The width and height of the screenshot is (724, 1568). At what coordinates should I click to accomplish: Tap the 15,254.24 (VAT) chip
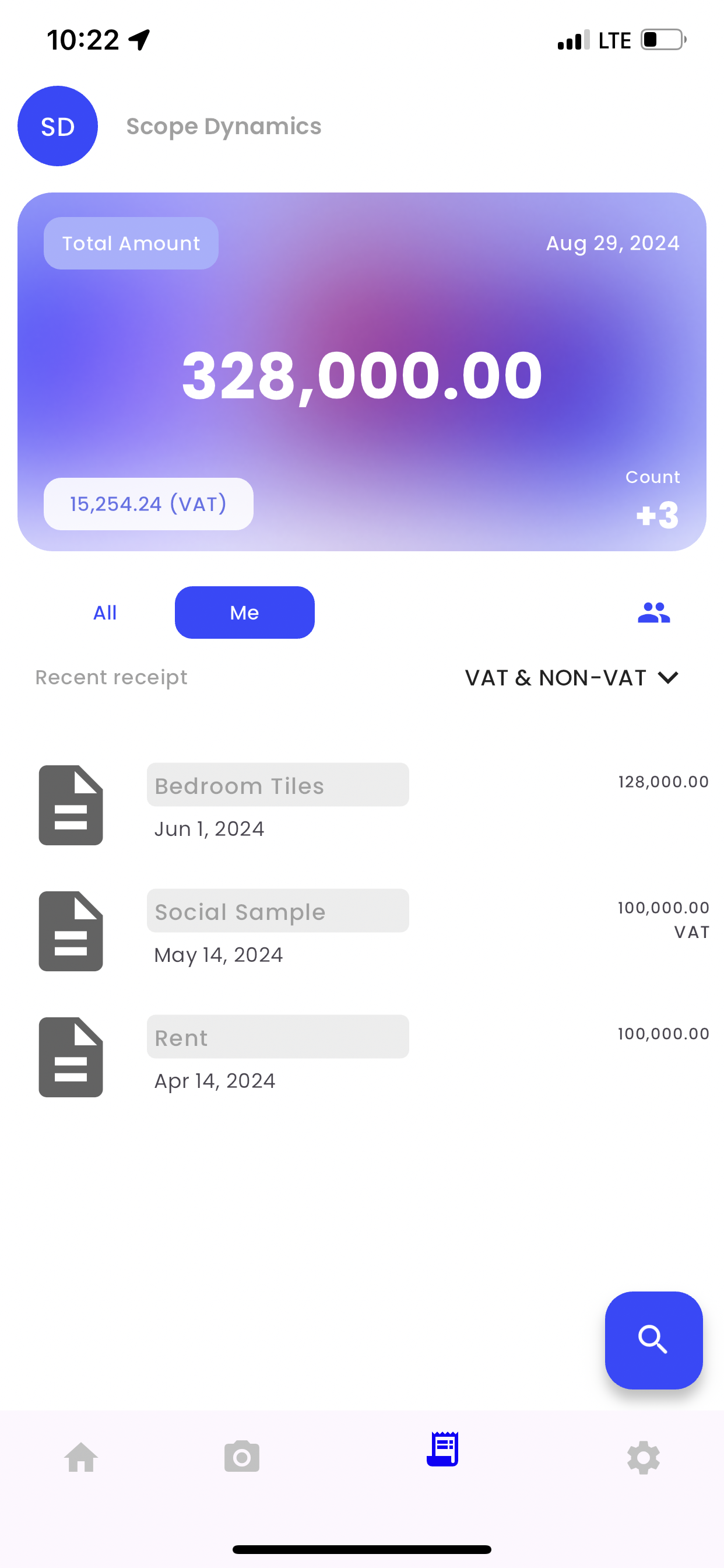coord(149,504)
